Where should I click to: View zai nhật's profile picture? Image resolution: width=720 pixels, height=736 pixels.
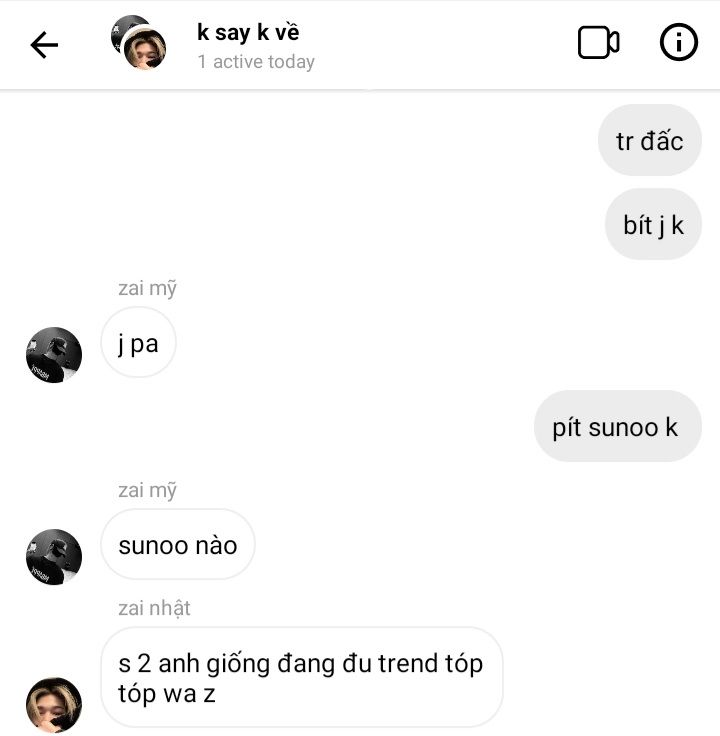(x=54, y=705)
